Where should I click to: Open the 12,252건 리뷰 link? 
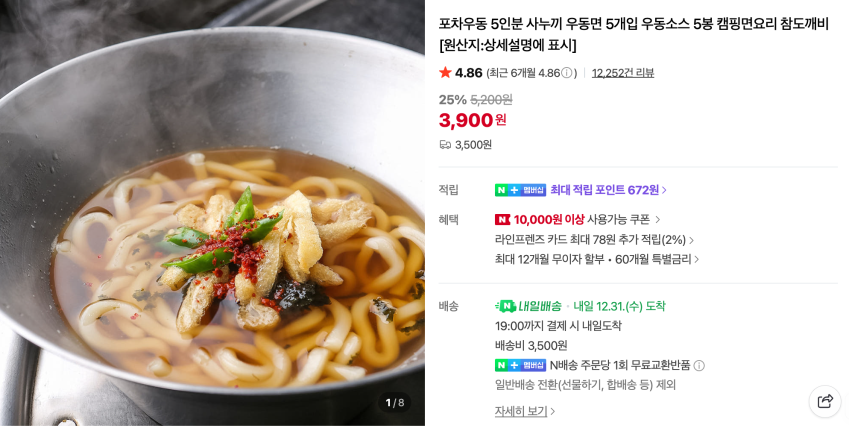(622, 73)
